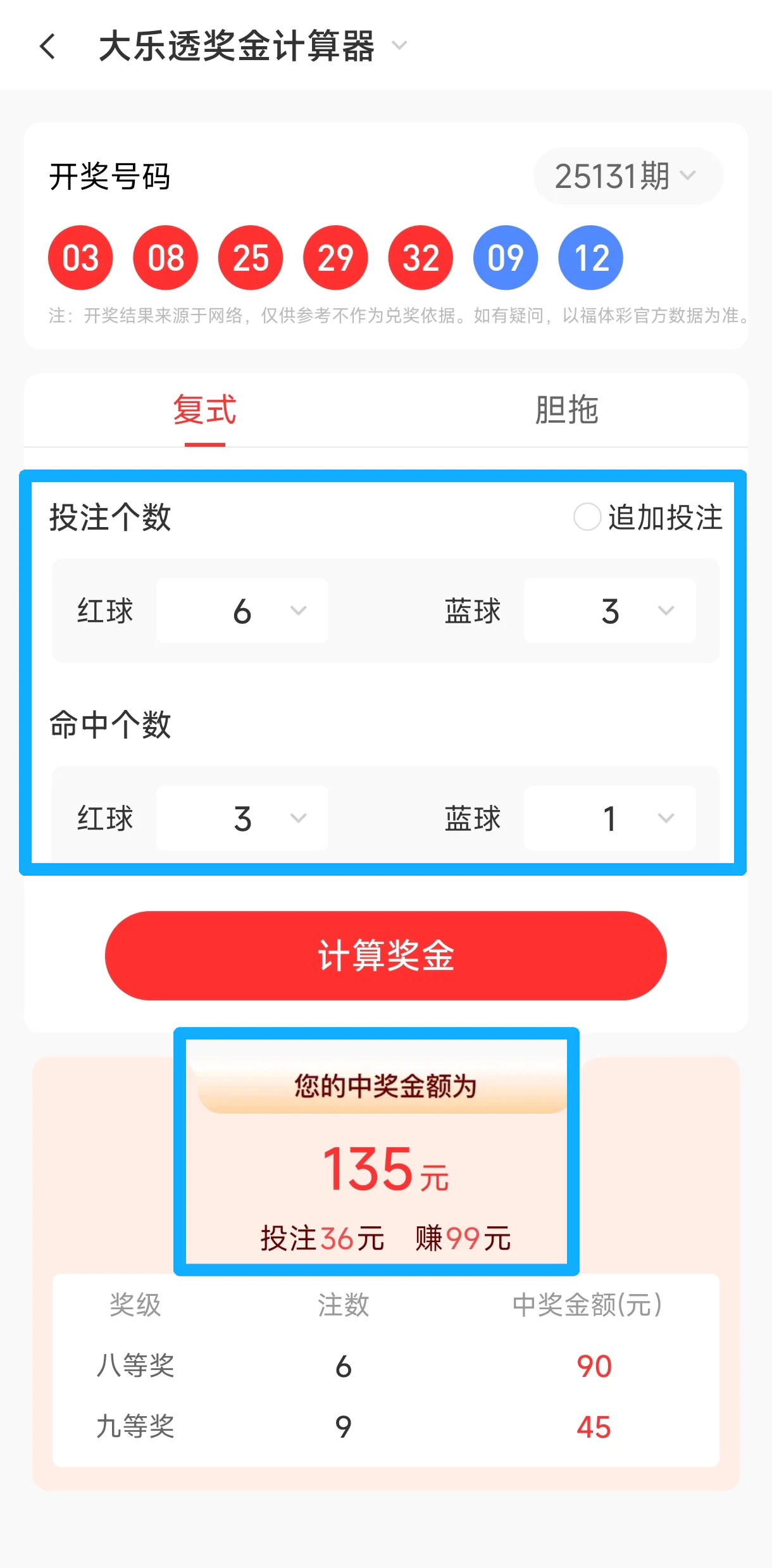Open 投注个数 蓝球 count dropdown

pyautogui.click(x=609, y=611)
